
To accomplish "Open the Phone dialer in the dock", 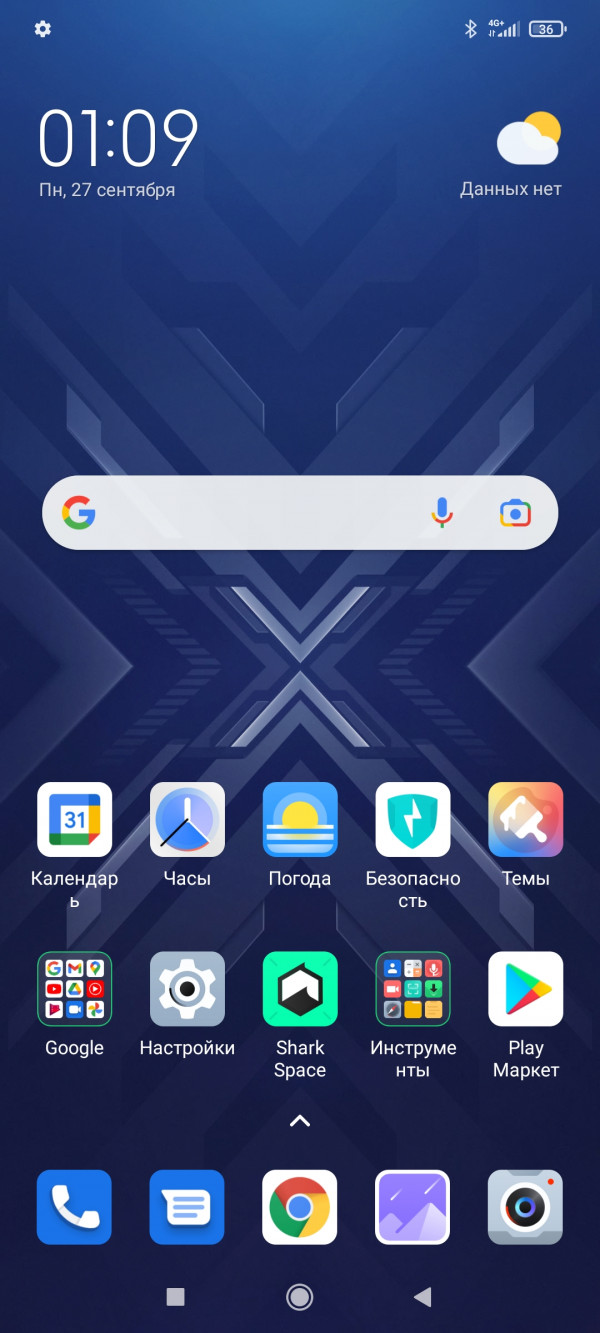I will (x=74, y=1207).
